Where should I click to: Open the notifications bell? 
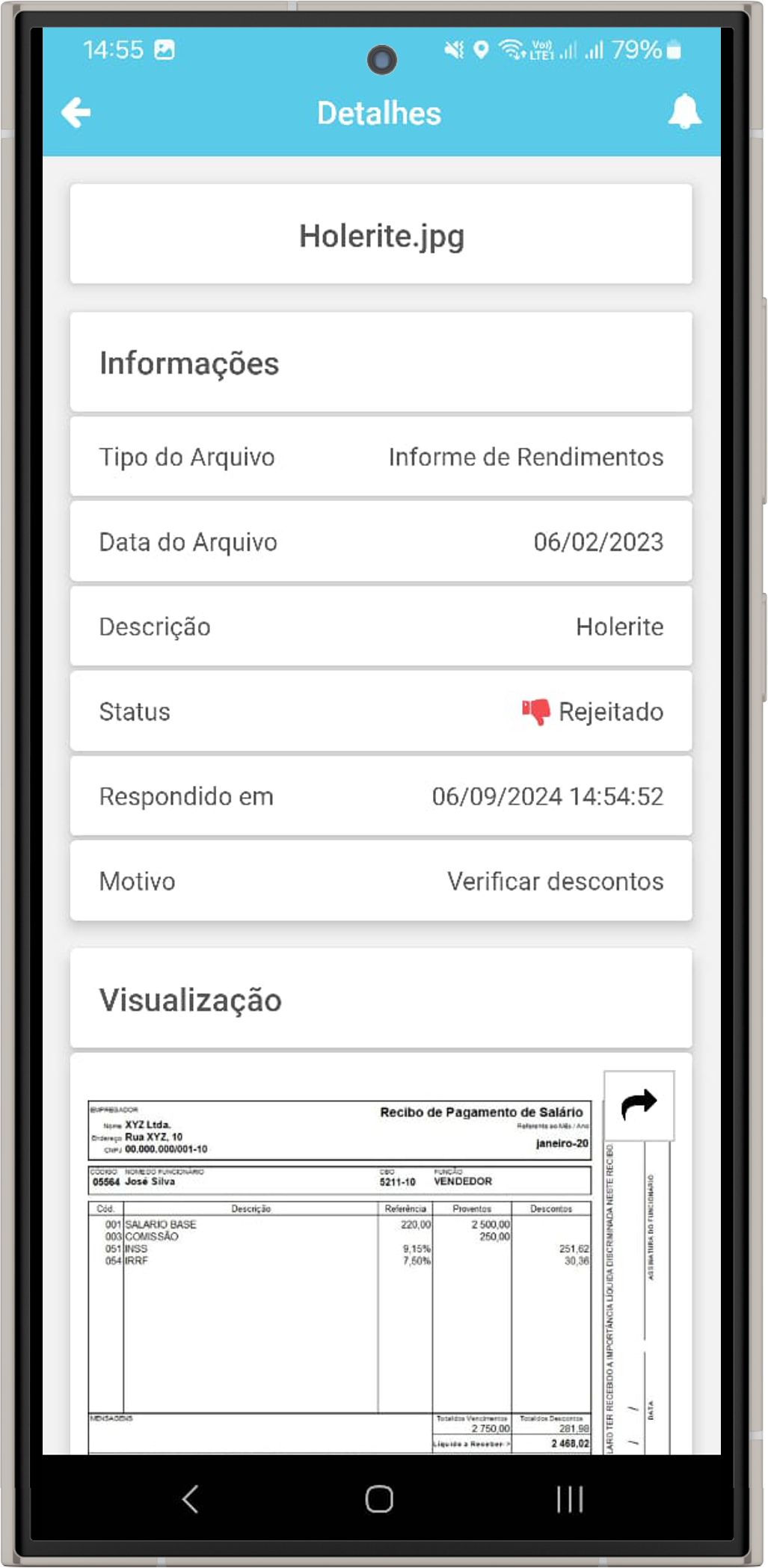pos(683,113)
